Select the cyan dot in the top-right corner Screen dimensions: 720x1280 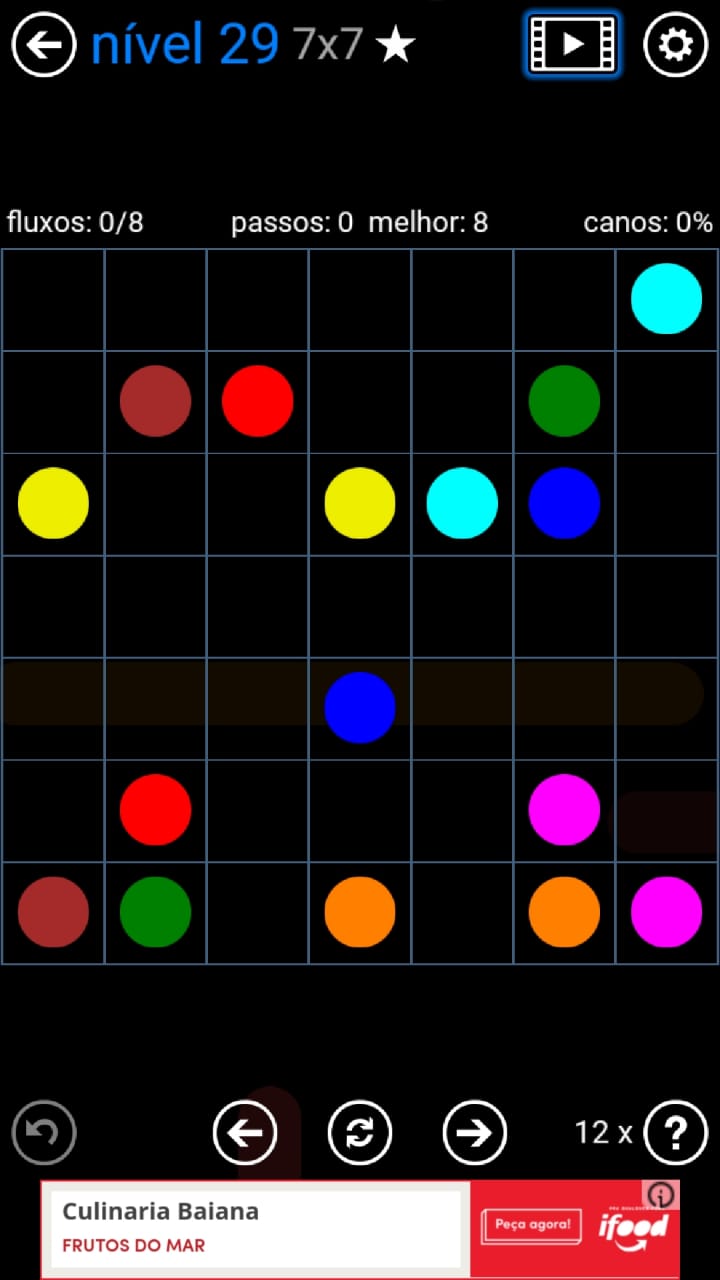click(x=666, y=299)
